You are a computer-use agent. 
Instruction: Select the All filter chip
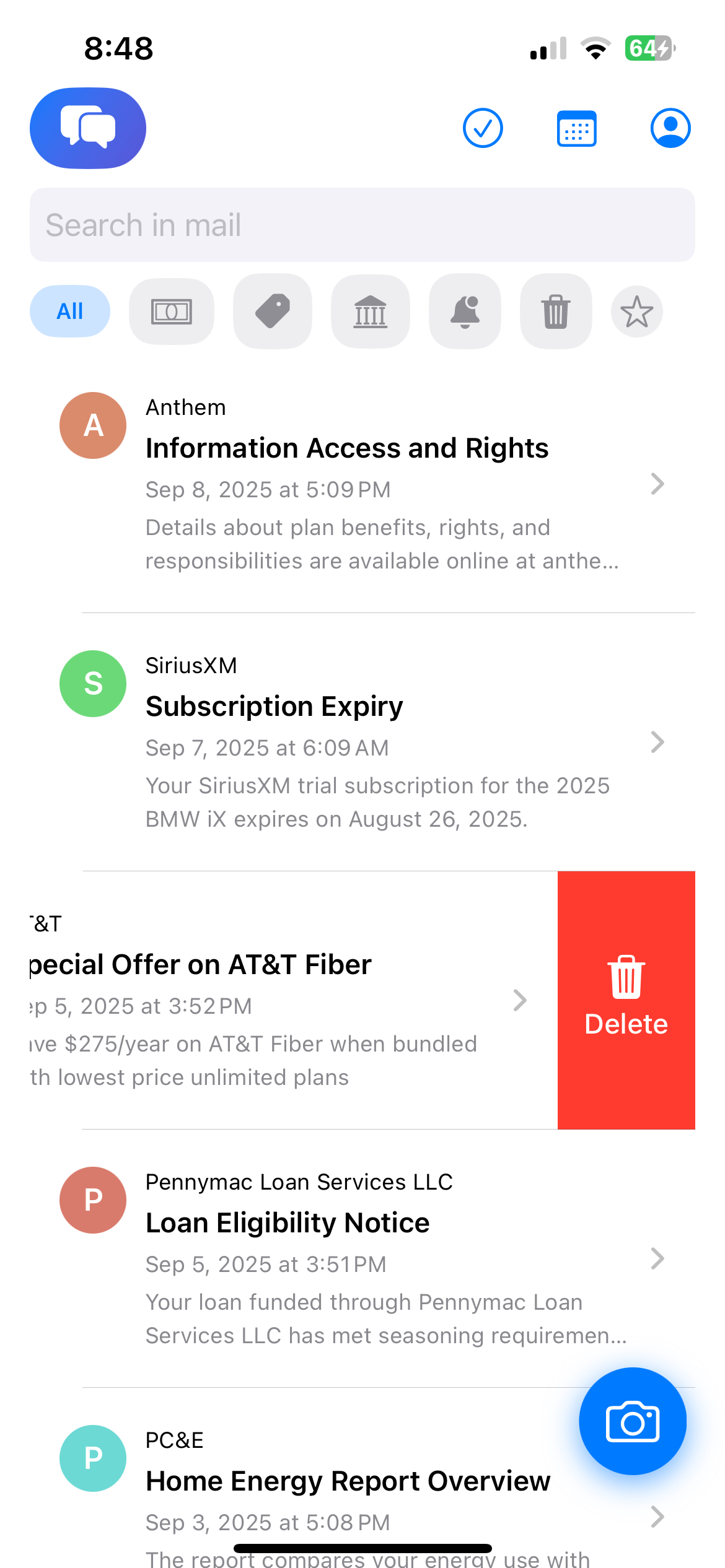70,311
